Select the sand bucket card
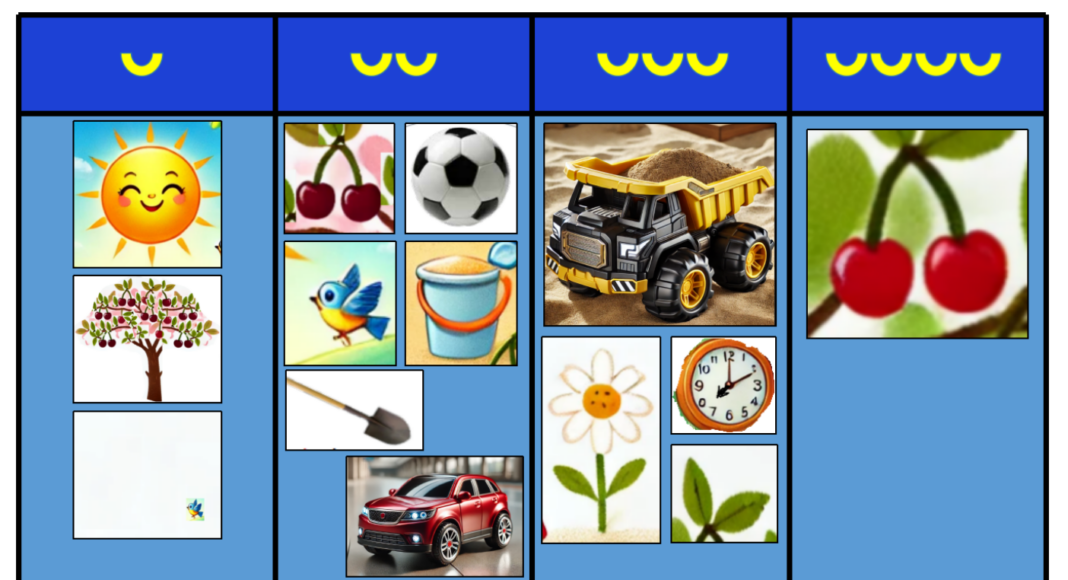Image resolution: width=1068 pixels, height=580 pixels. click(x=461, y=303)
